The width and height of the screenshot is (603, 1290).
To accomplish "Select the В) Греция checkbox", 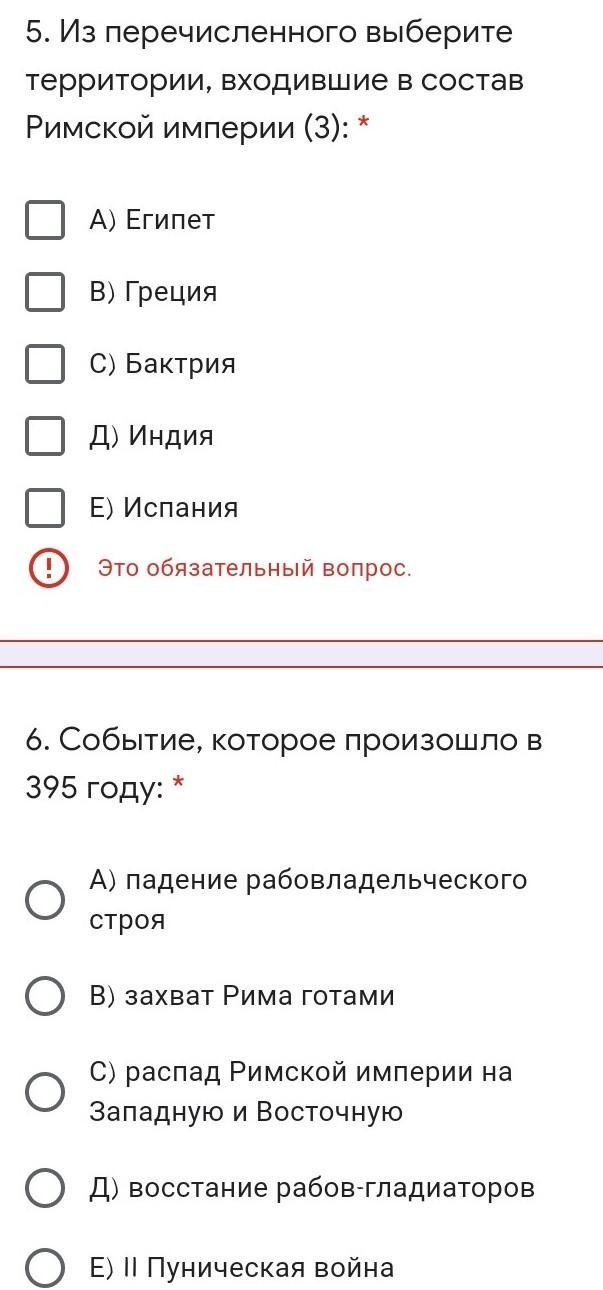I will pyautogui.click(x=45, y=292).
